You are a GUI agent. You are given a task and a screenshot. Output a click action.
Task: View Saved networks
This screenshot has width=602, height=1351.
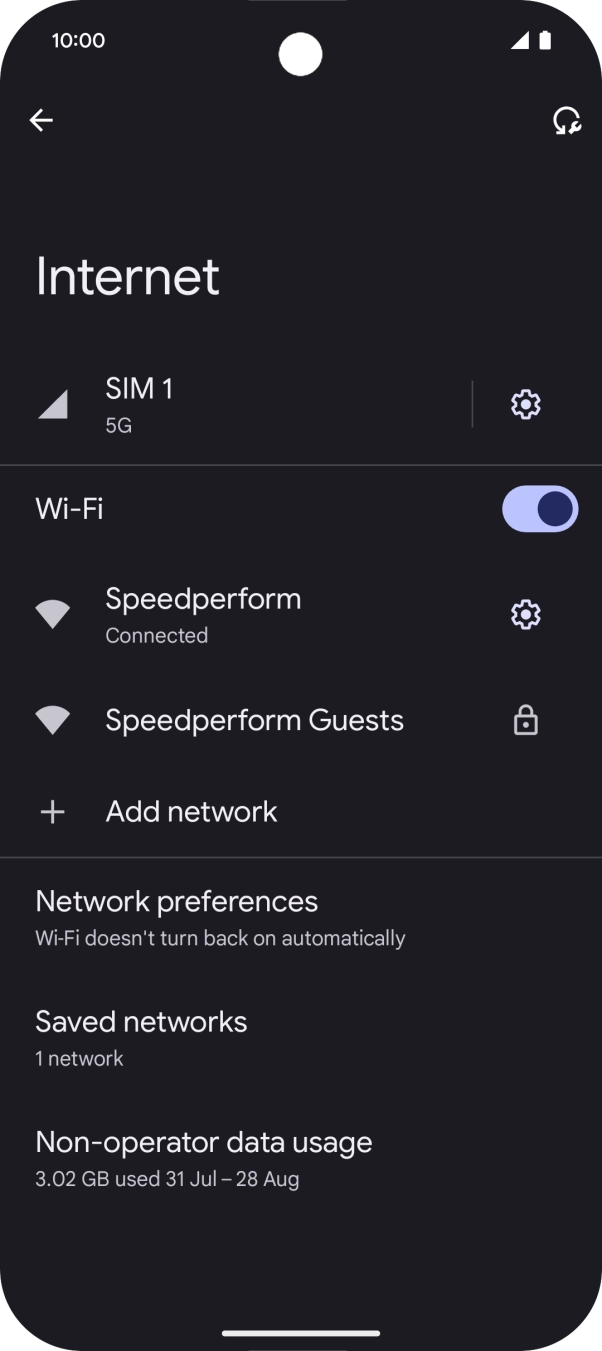(141, 1037)
